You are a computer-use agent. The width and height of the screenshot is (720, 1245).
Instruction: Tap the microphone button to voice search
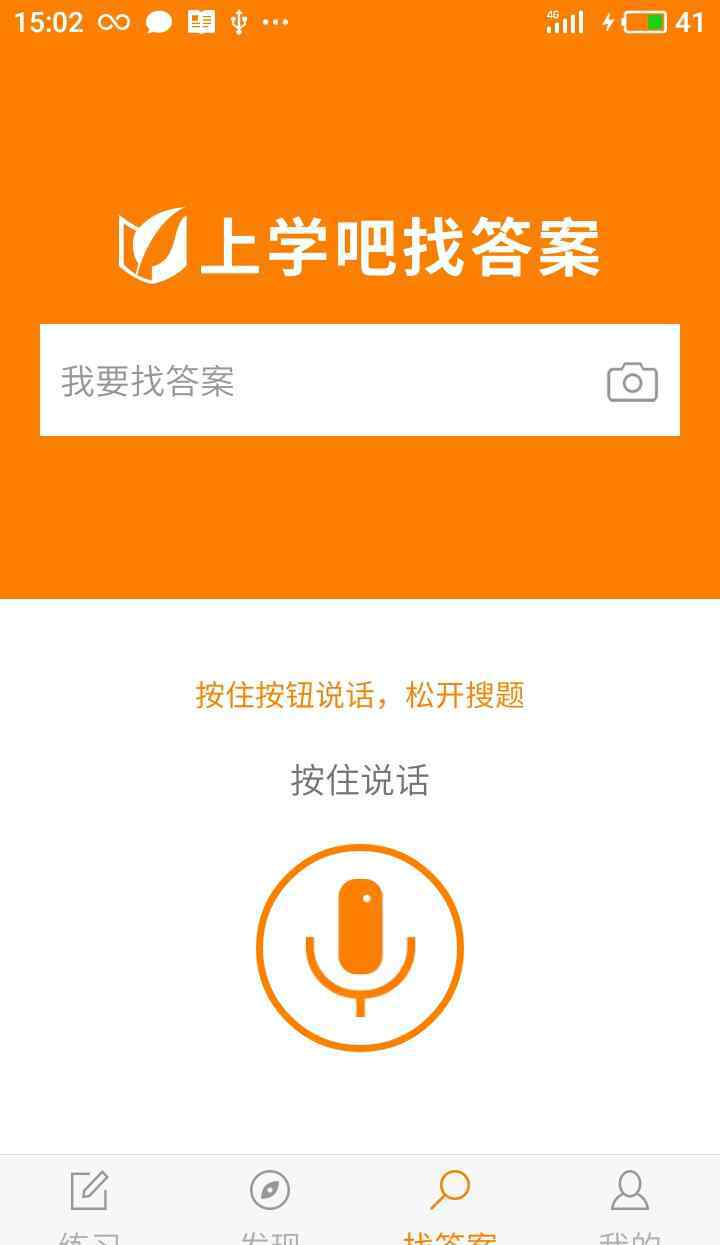(360, 947)
